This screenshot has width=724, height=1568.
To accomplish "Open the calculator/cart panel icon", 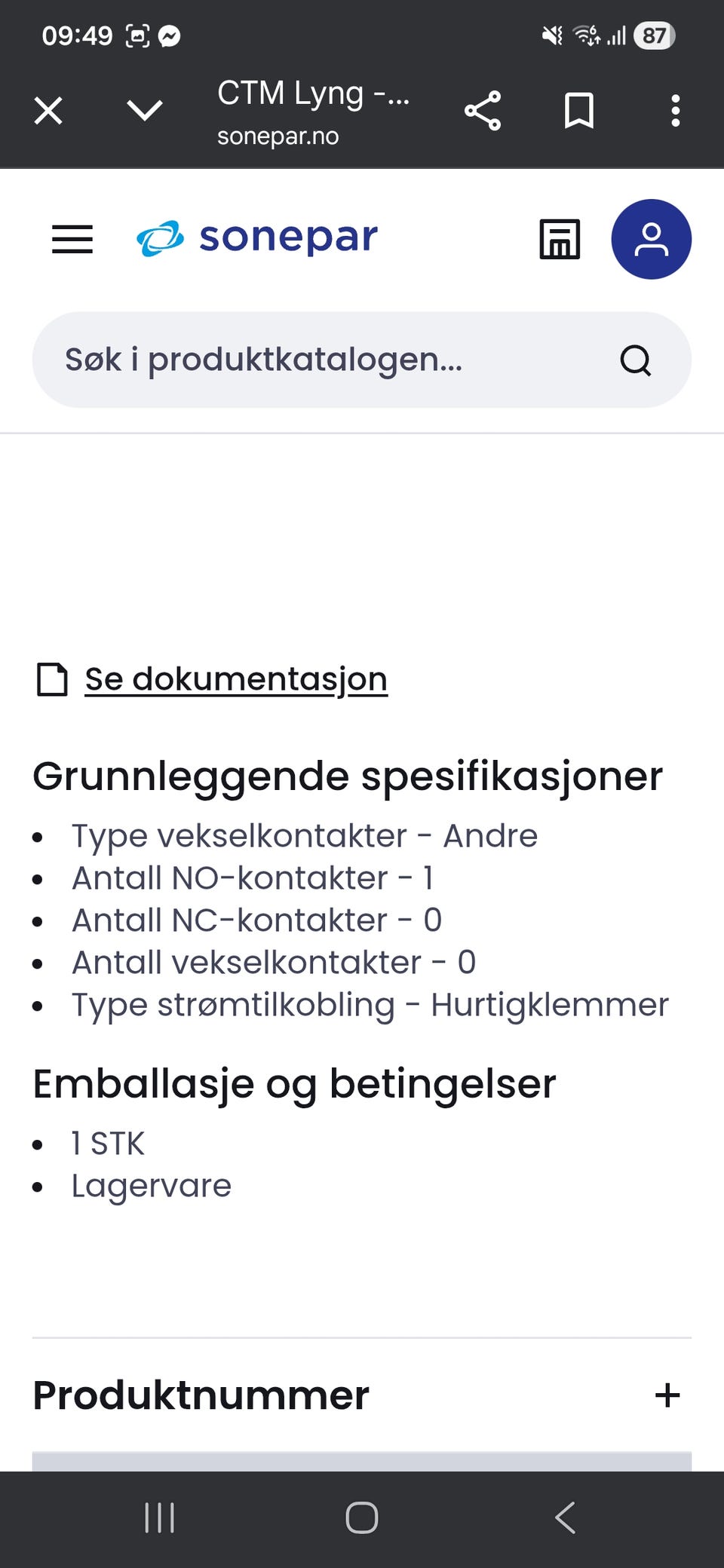I will coord(559,239).
